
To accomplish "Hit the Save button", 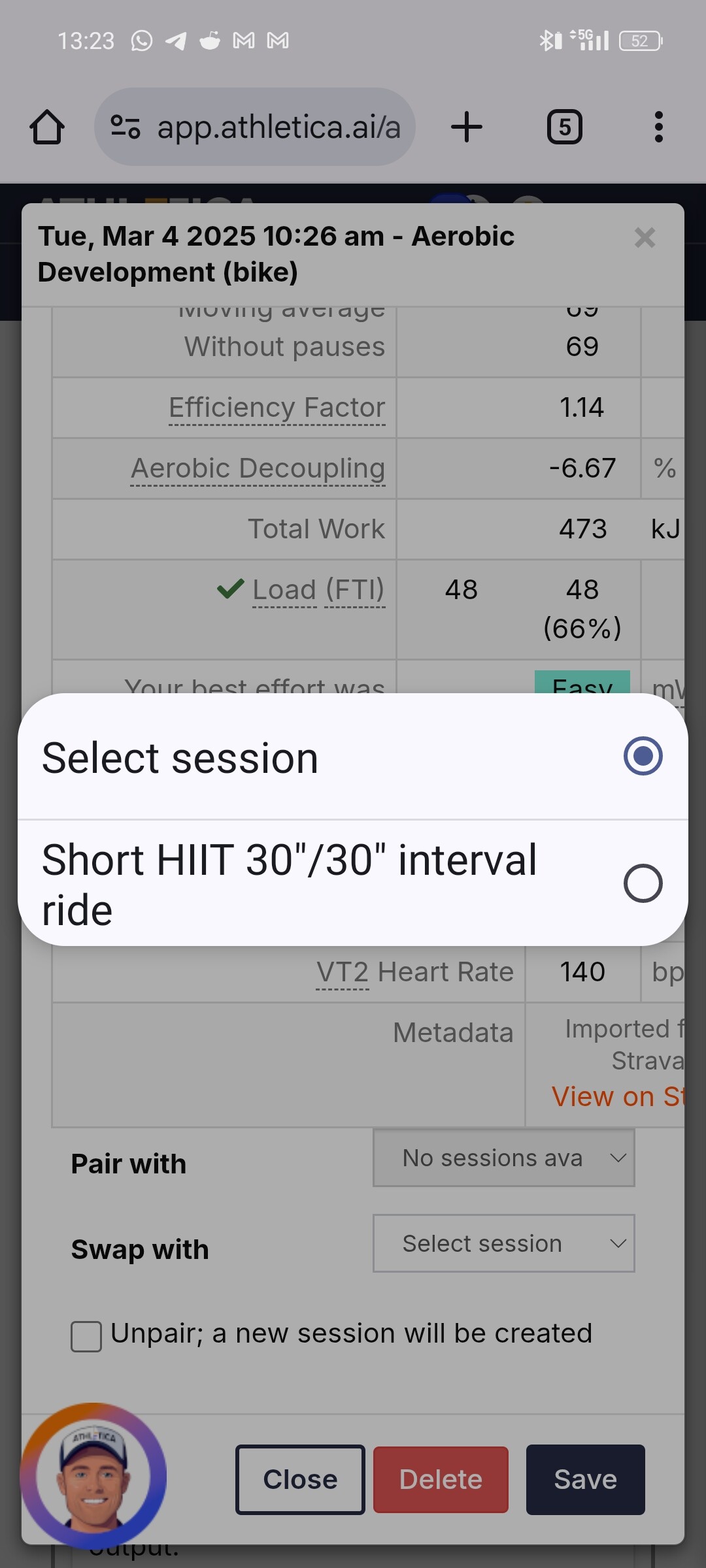I will (x=585, y=1480).
